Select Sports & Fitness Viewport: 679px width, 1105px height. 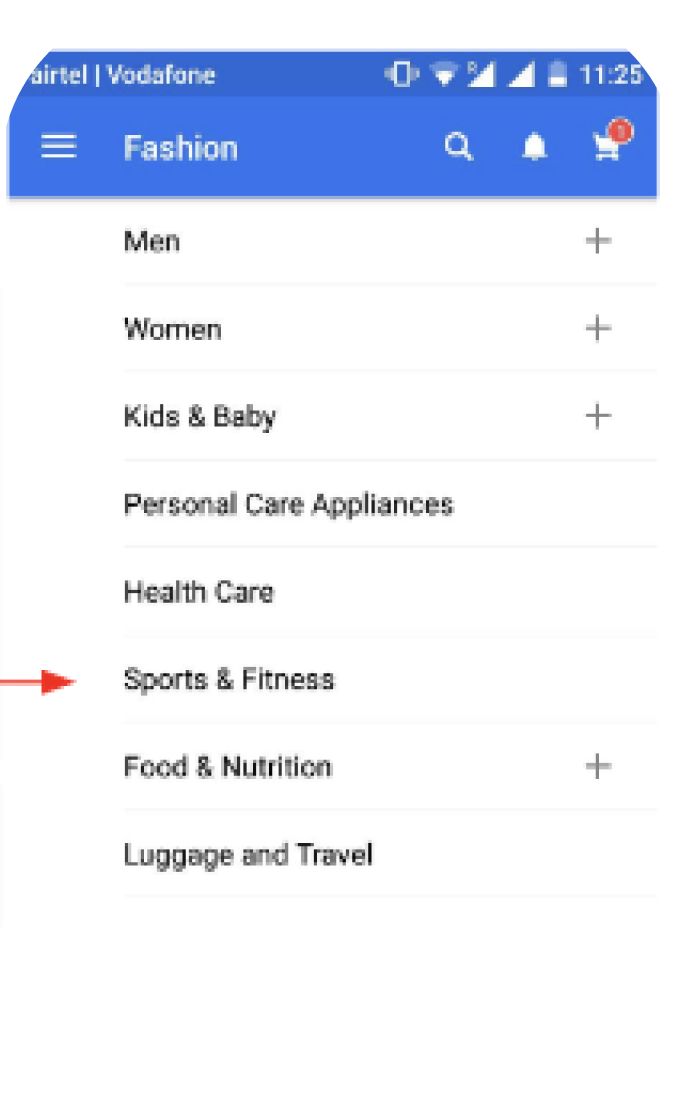coord(229,680)
